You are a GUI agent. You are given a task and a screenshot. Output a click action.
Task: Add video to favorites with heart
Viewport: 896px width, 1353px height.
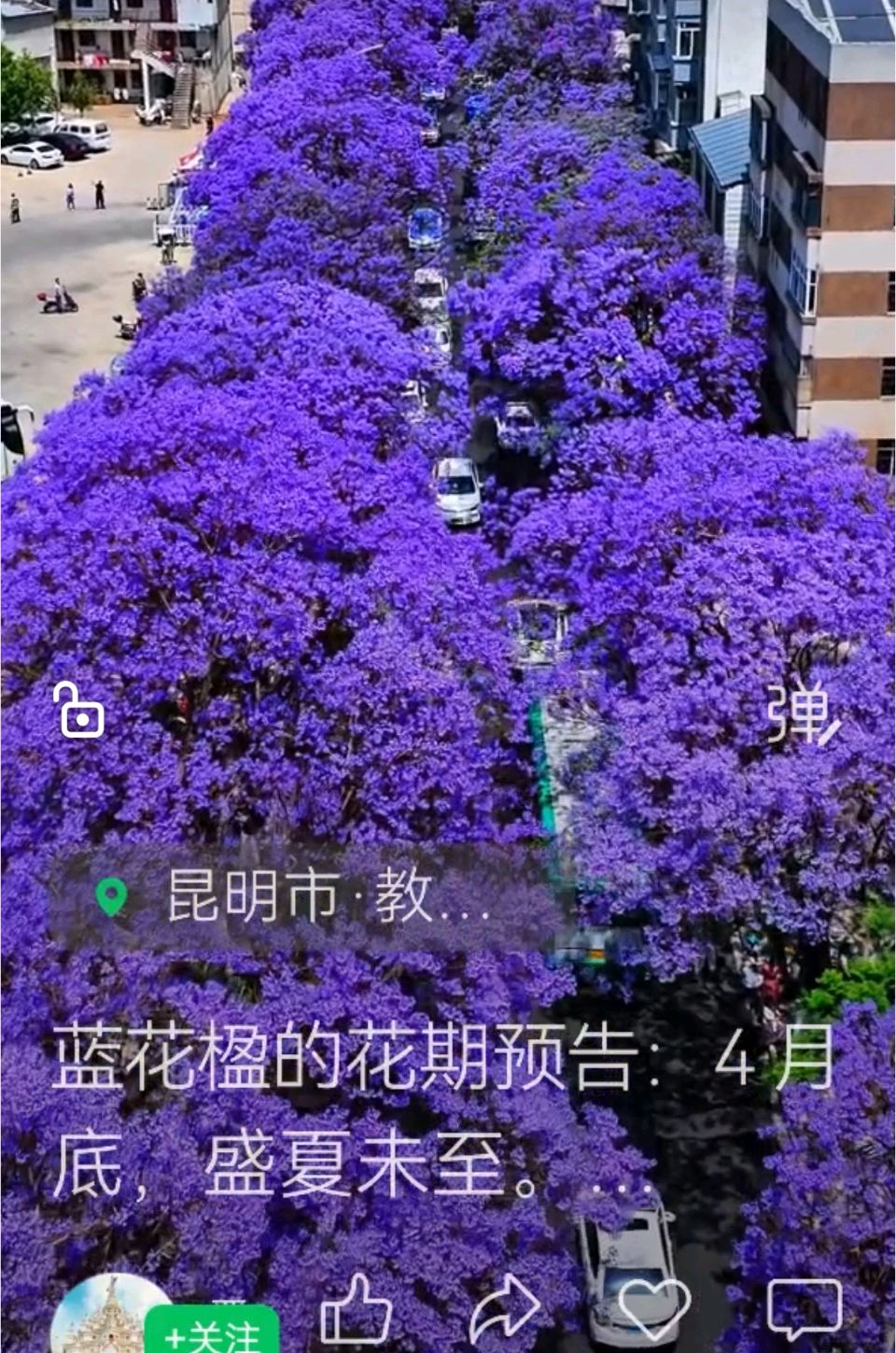pos(654,1309)
